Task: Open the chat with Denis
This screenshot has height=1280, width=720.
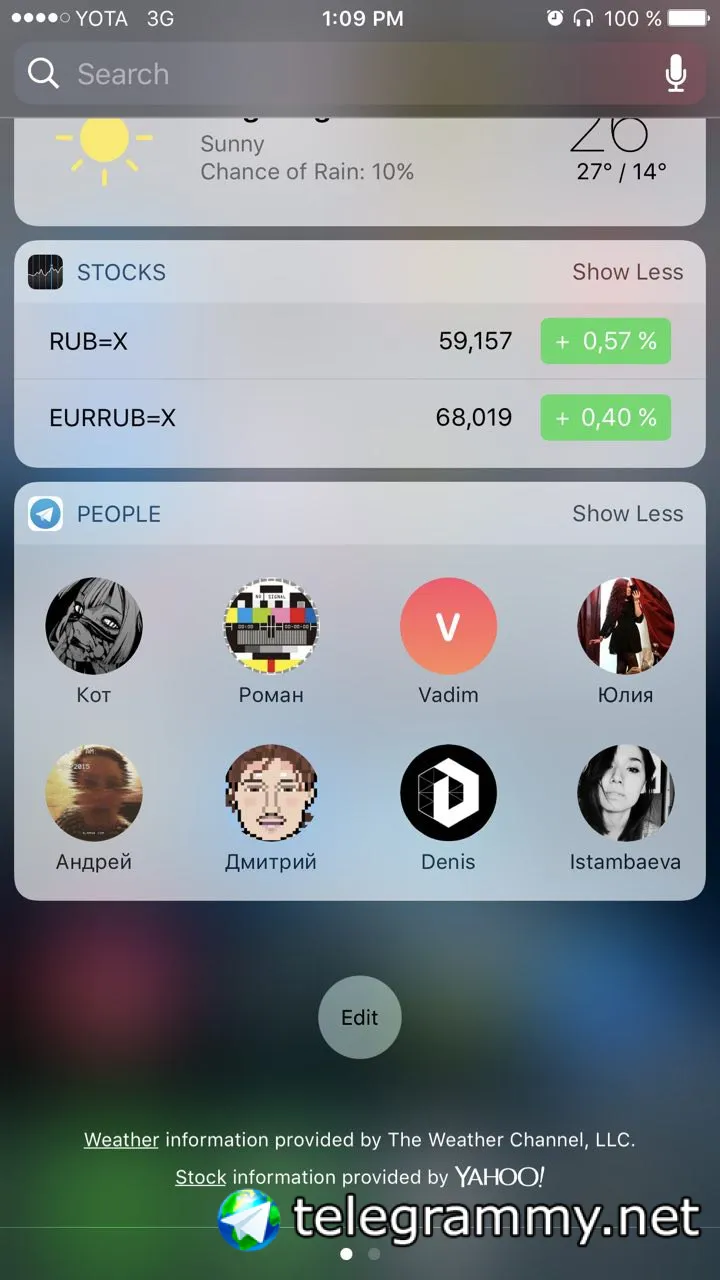Action: point(448,793)
